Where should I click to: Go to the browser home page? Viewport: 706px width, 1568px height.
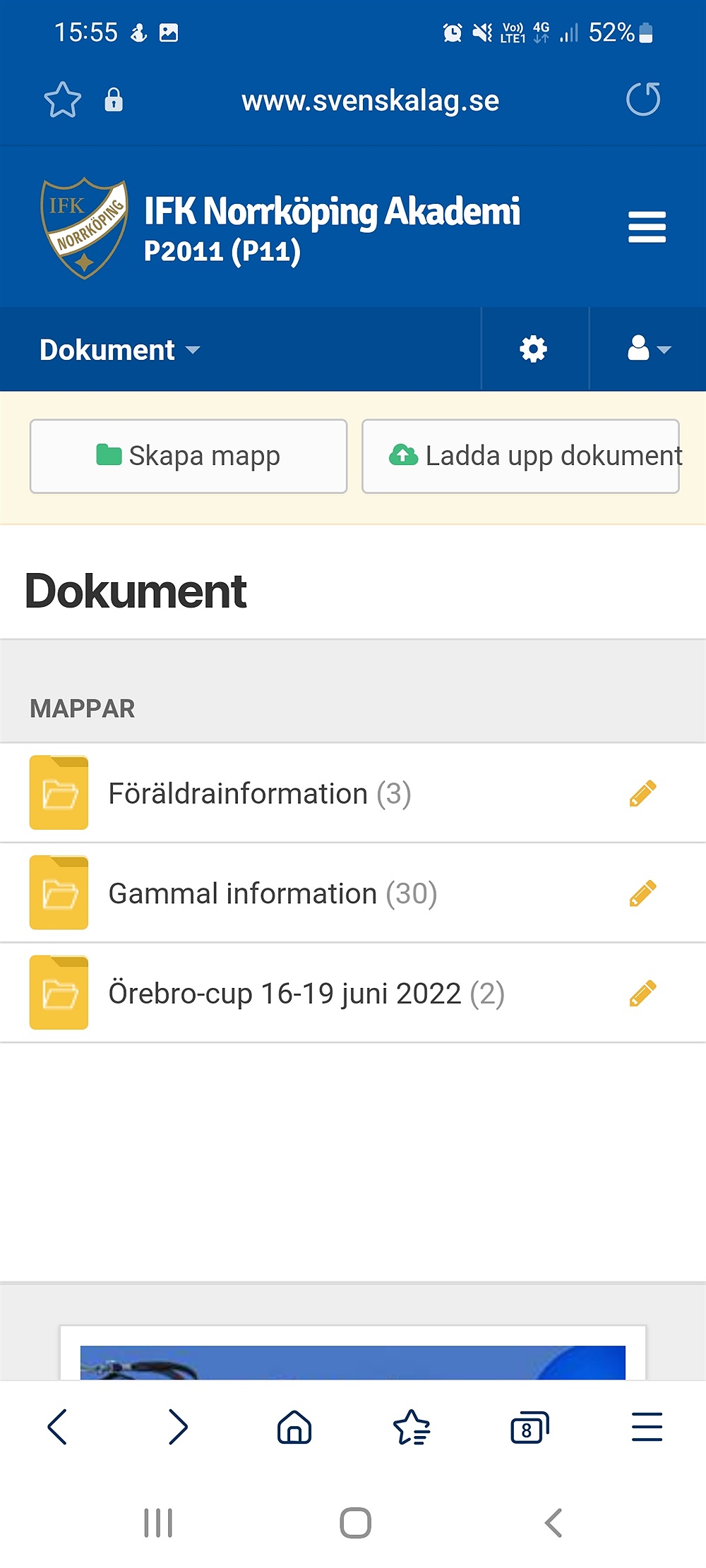tap(294, 1427)
